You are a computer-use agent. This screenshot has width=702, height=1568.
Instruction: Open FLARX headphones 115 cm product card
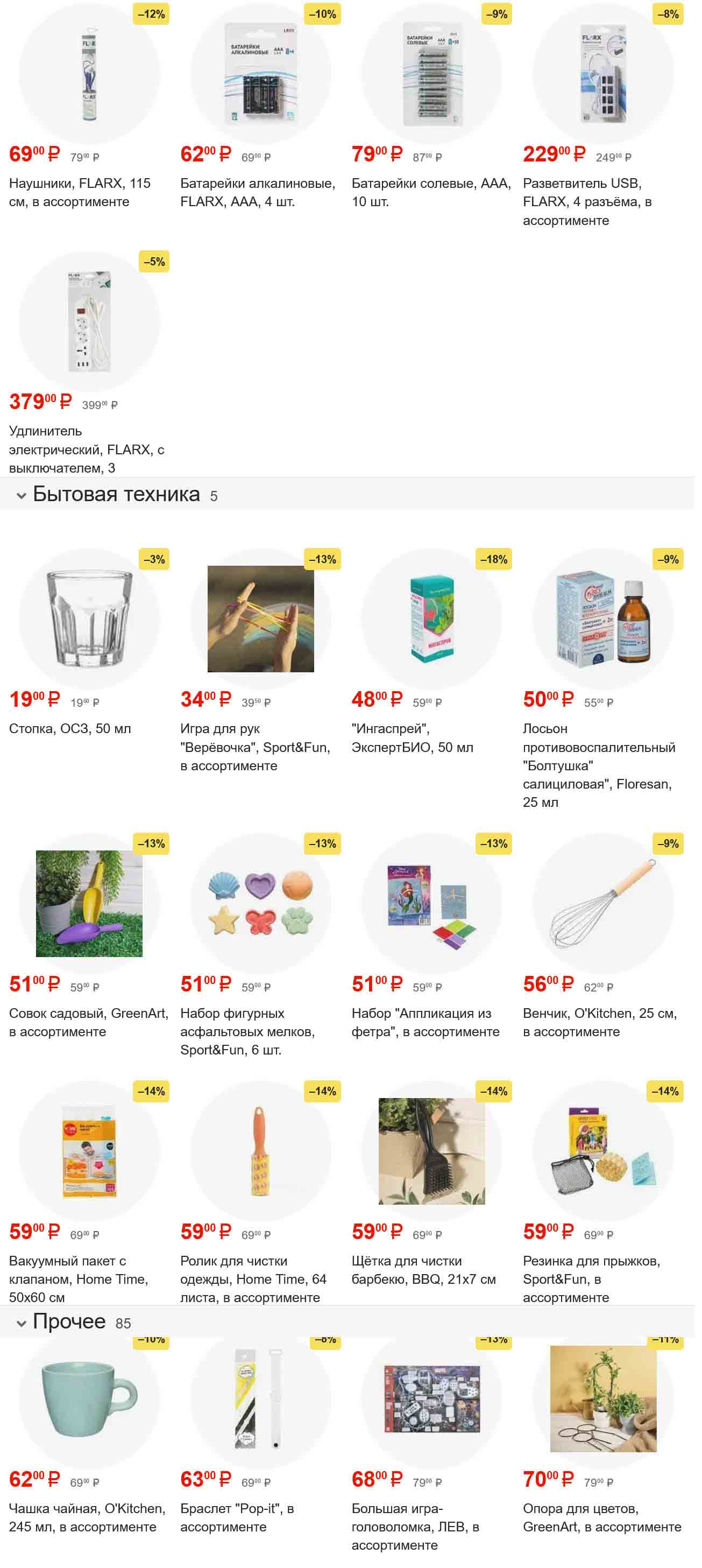(x=89, y=74)
